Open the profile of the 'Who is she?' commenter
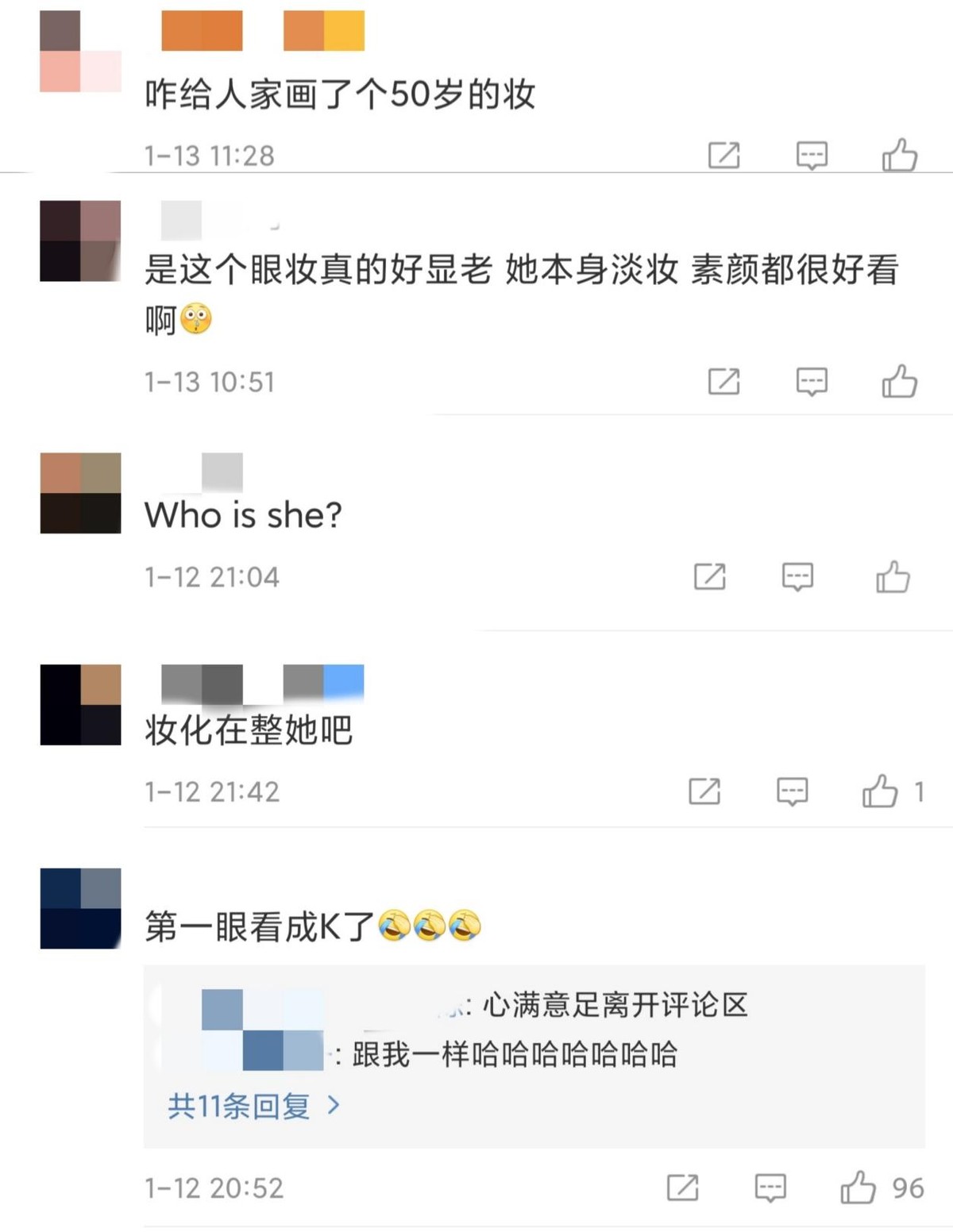This screenshot has width=953, height=1232. click(x=80, y=493)
